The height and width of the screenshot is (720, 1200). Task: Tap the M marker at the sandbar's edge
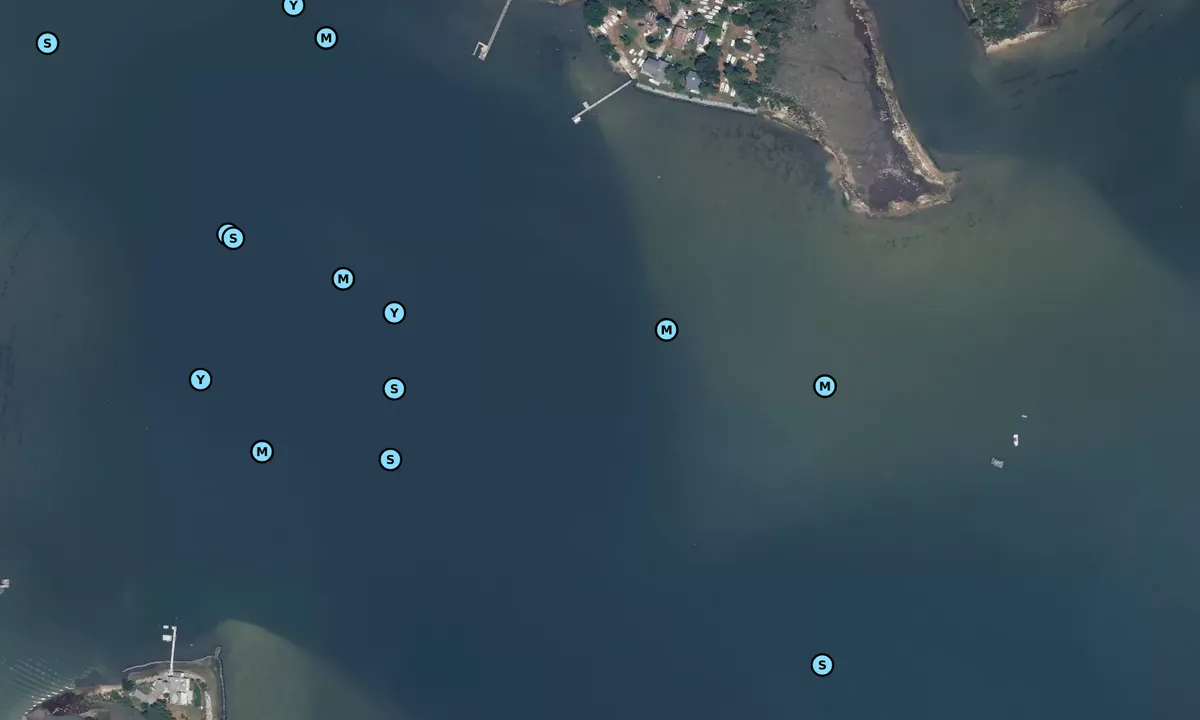tap(666, 330)
